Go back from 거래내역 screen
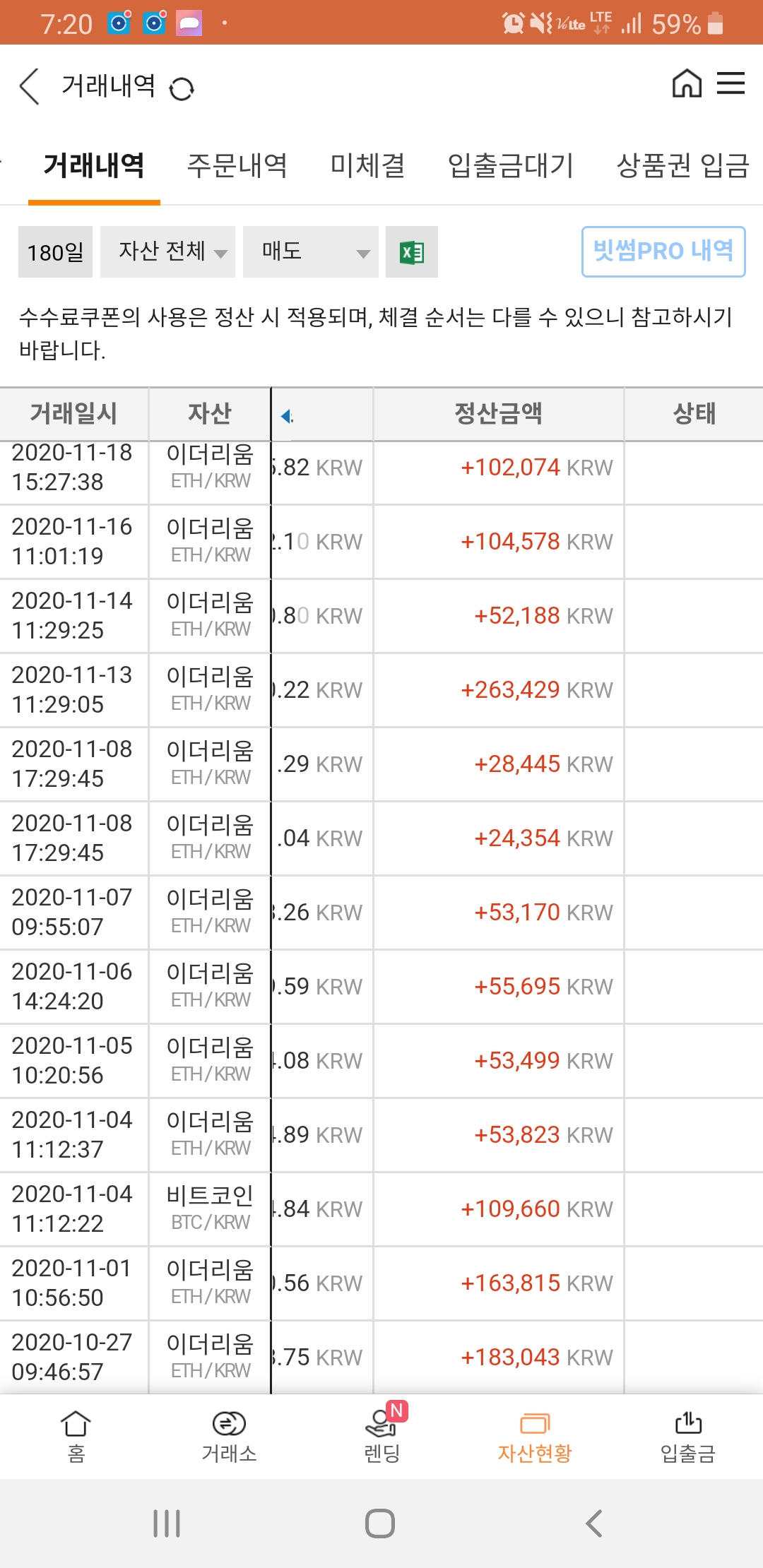The height and width of the screenshot is (1568, 763). pyautogui.click(x=30, y=87)
